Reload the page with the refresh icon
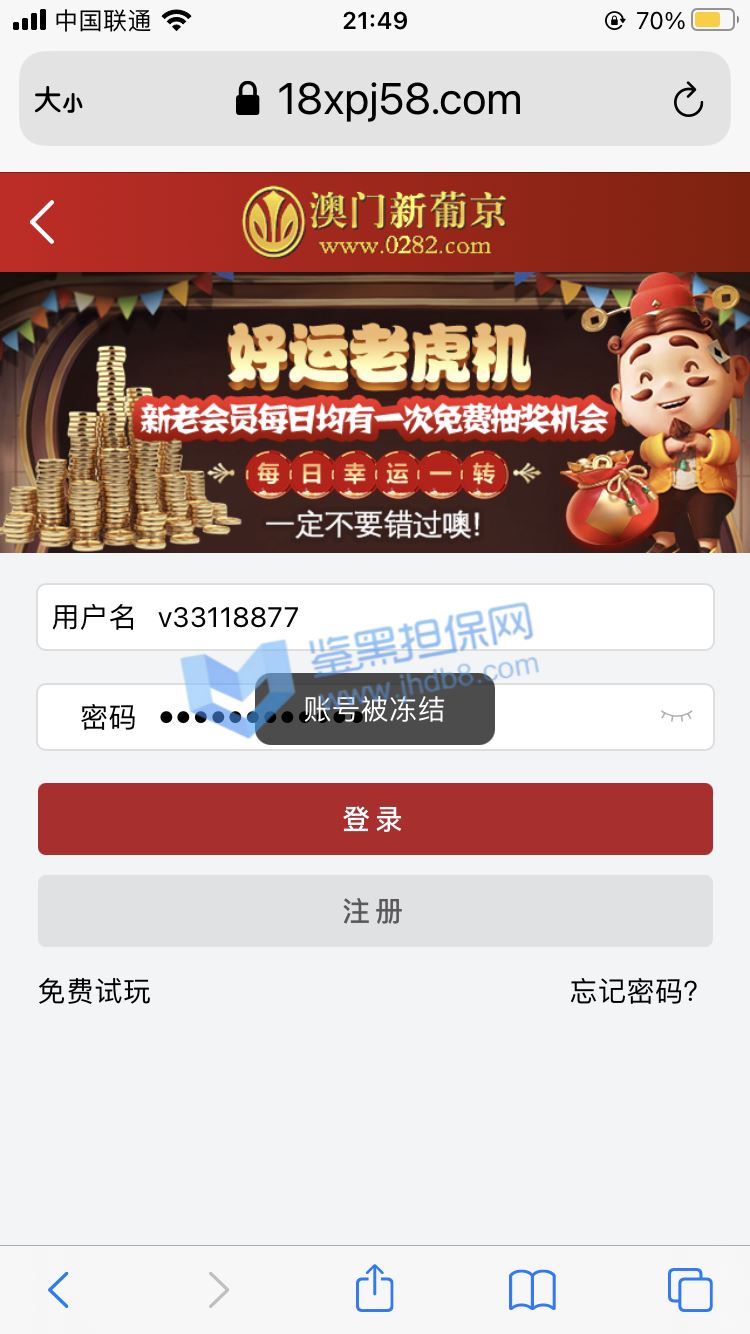The height and width of the screenshot is (1334, 750). [688, 100]
